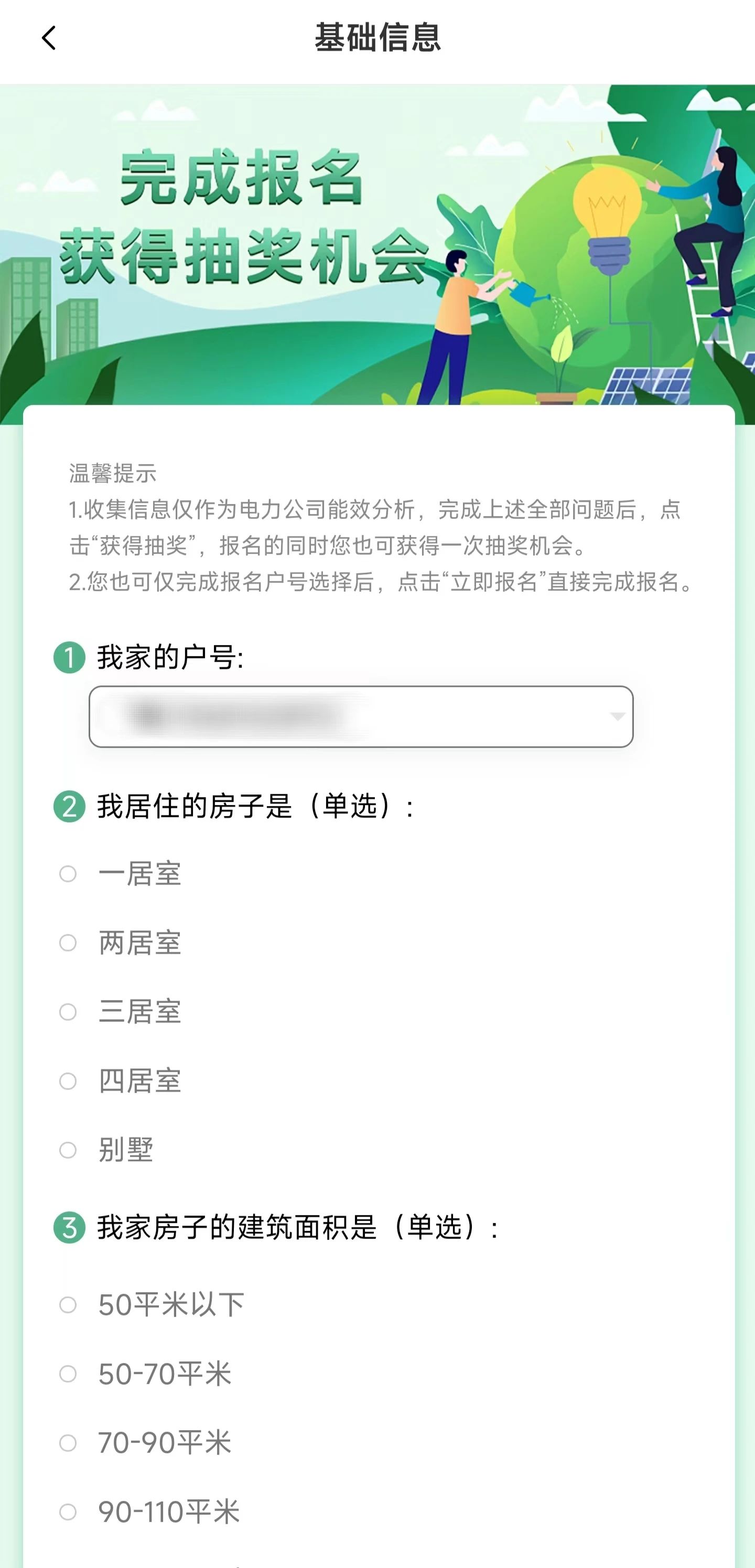Choose the 两居室 radio option

tap(68, 943)
